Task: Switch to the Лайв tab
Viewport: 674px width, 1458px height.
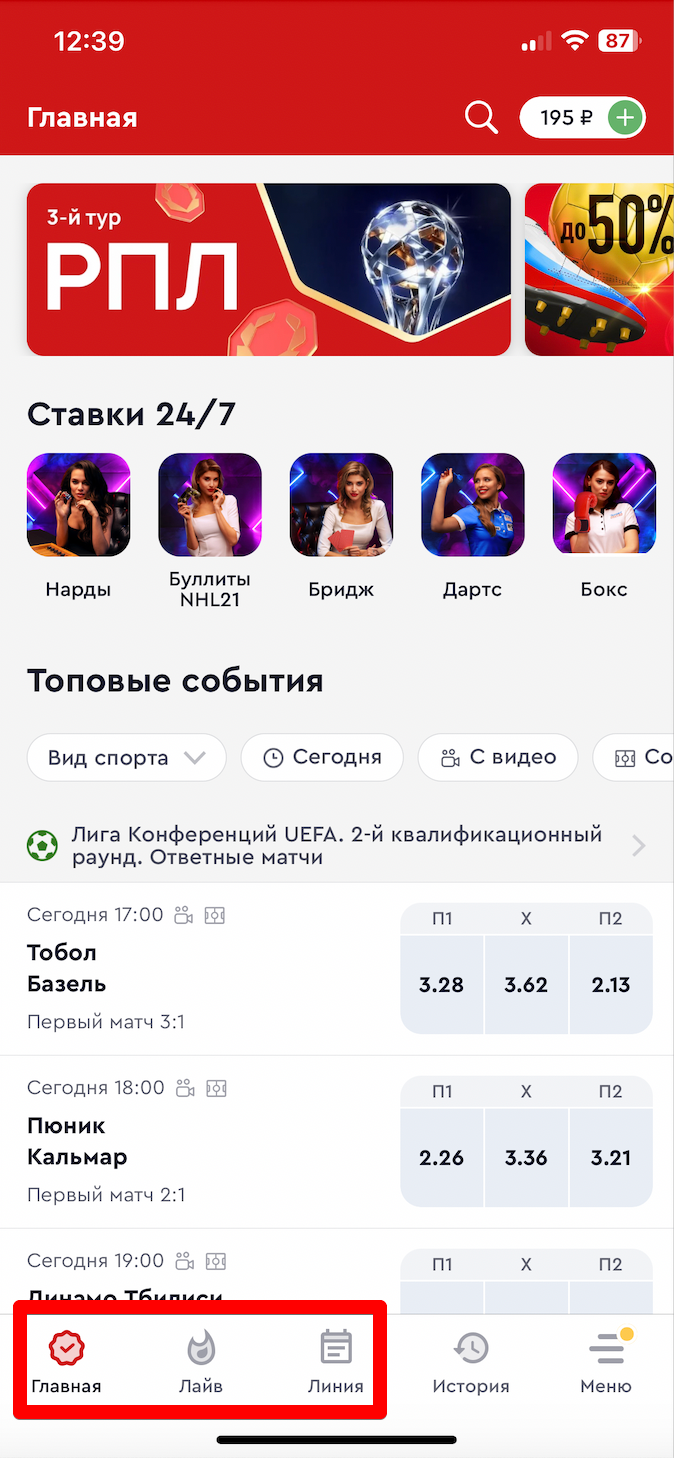Action: (201, 1362)
